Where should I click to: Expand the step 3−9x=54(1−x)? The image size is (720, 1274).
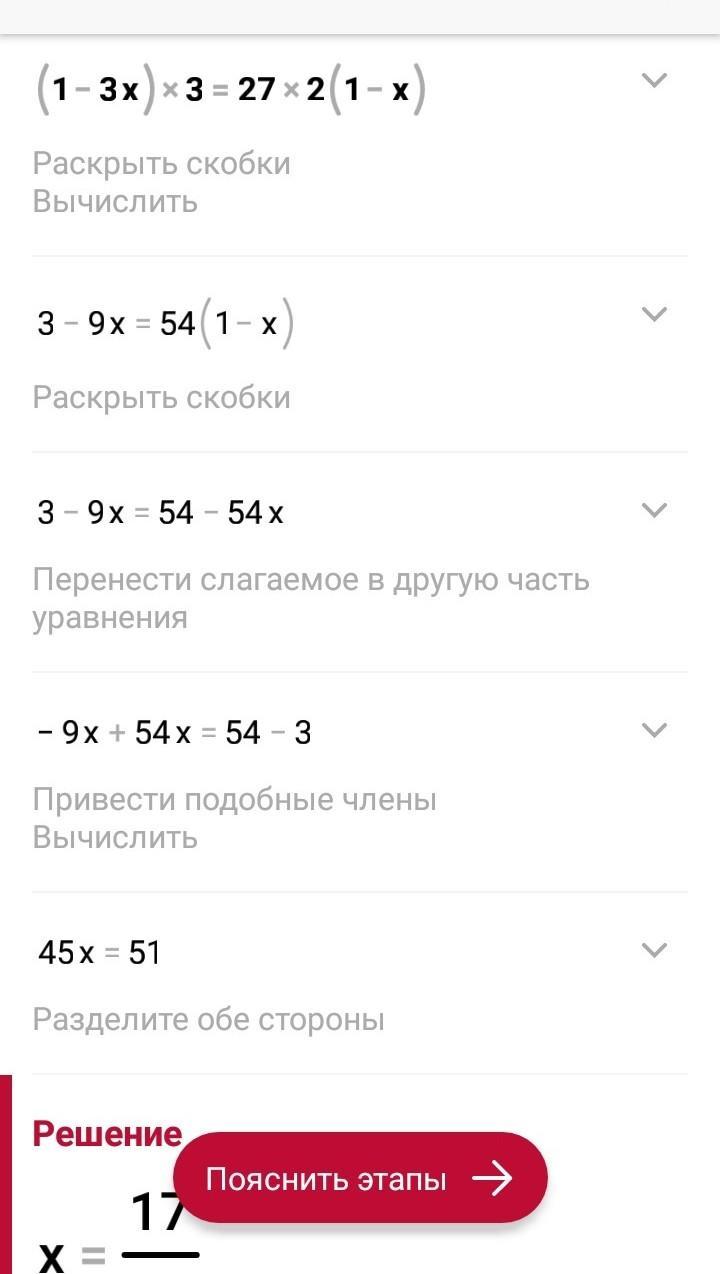(x=653, y=314)
